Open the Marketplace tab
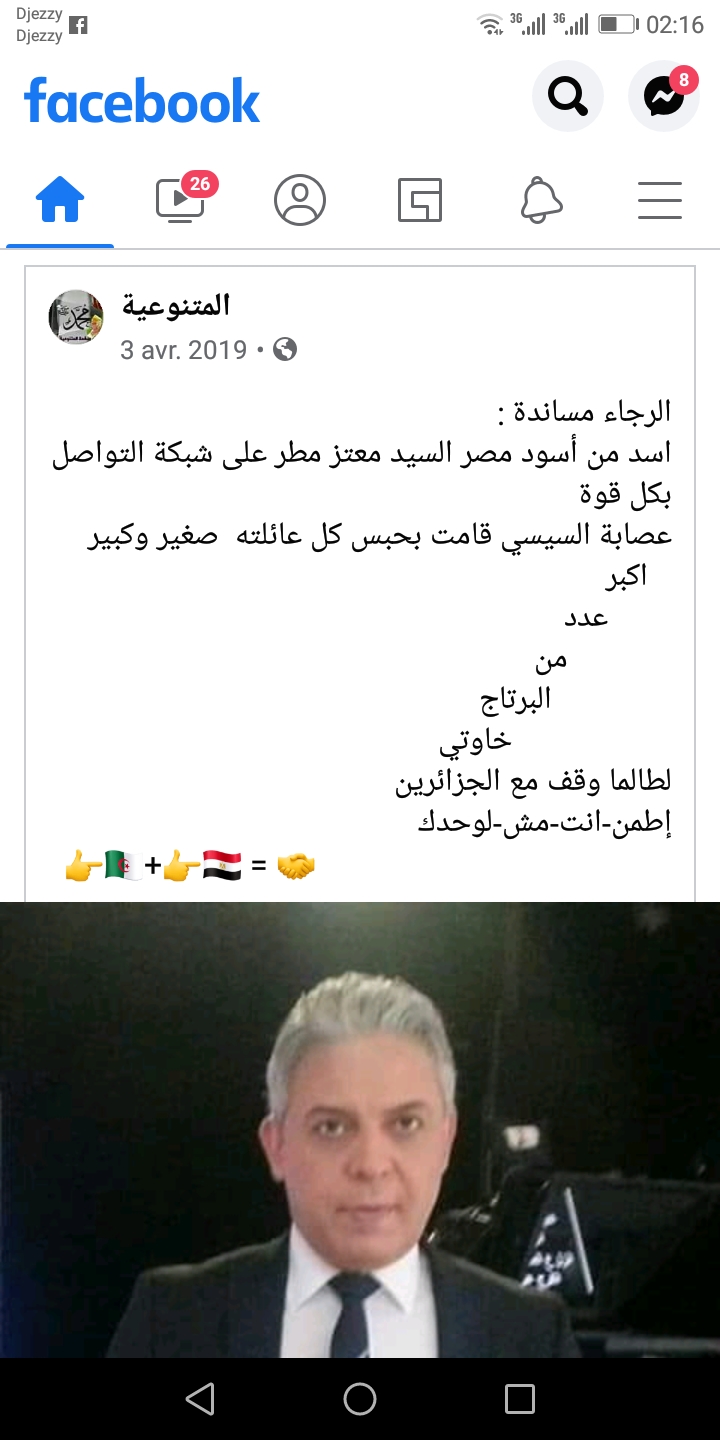The height and width of the screenshot is (1440, 720). [x=420, y=200]
